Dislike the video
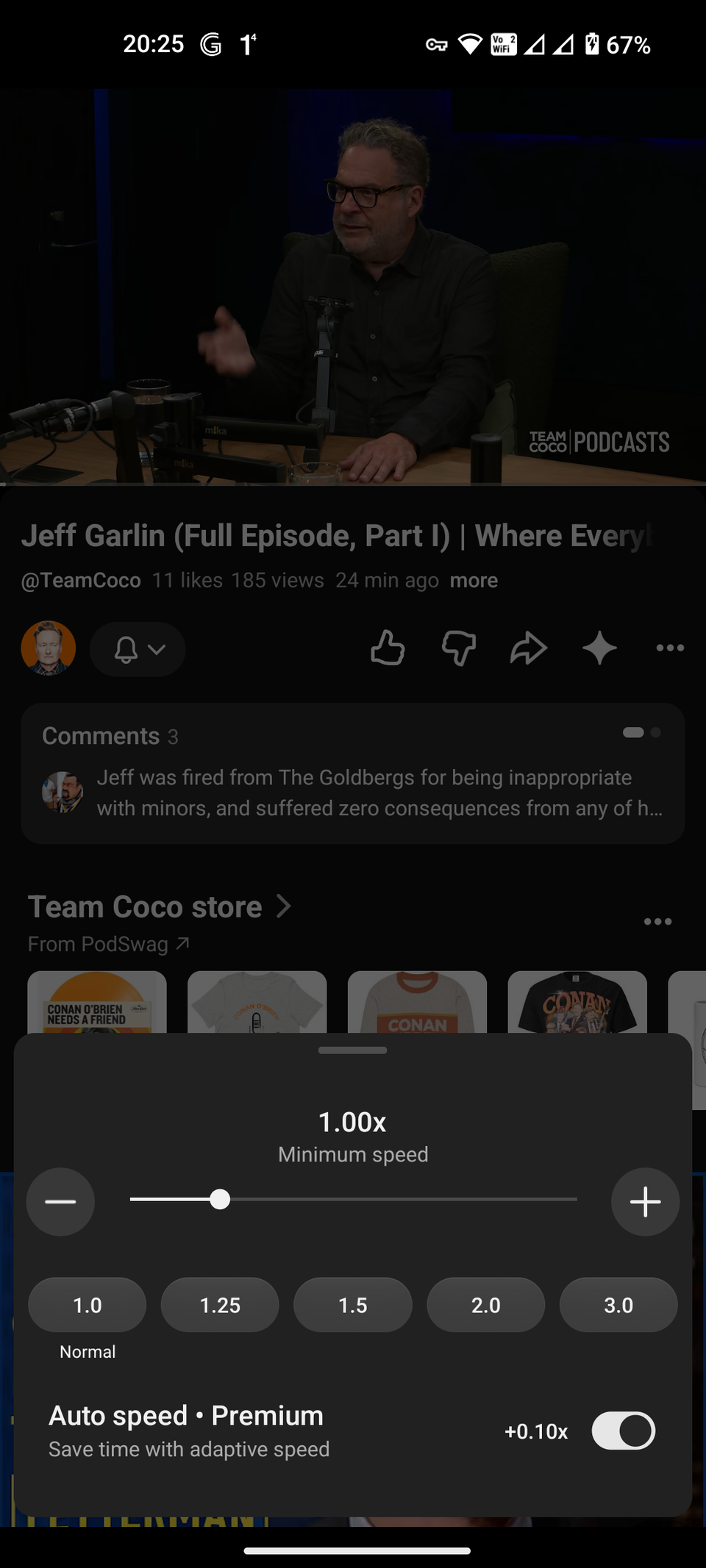The image size is (706, 1568). 458,648
